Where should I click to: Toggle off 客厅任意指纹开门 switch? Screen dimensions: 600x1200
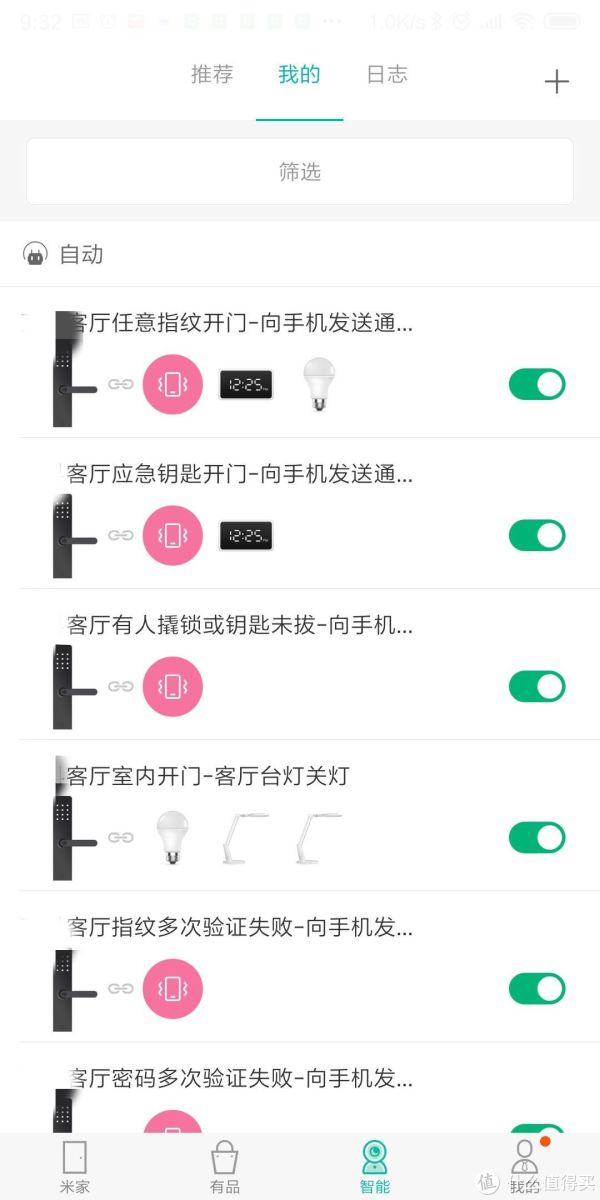click(x=537, y=384)
